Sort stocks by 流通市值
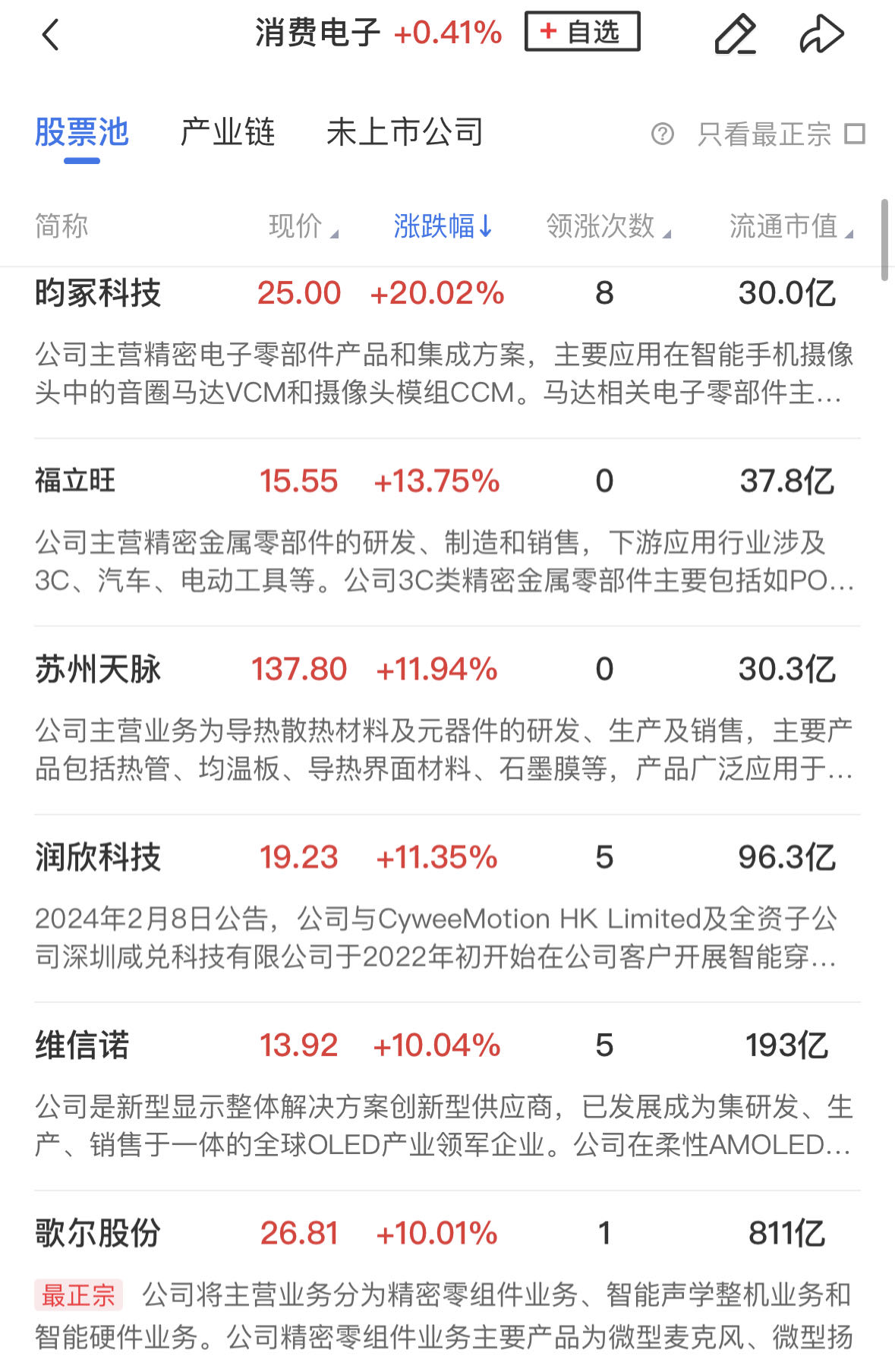895x1372 pixels. point(790,226)
